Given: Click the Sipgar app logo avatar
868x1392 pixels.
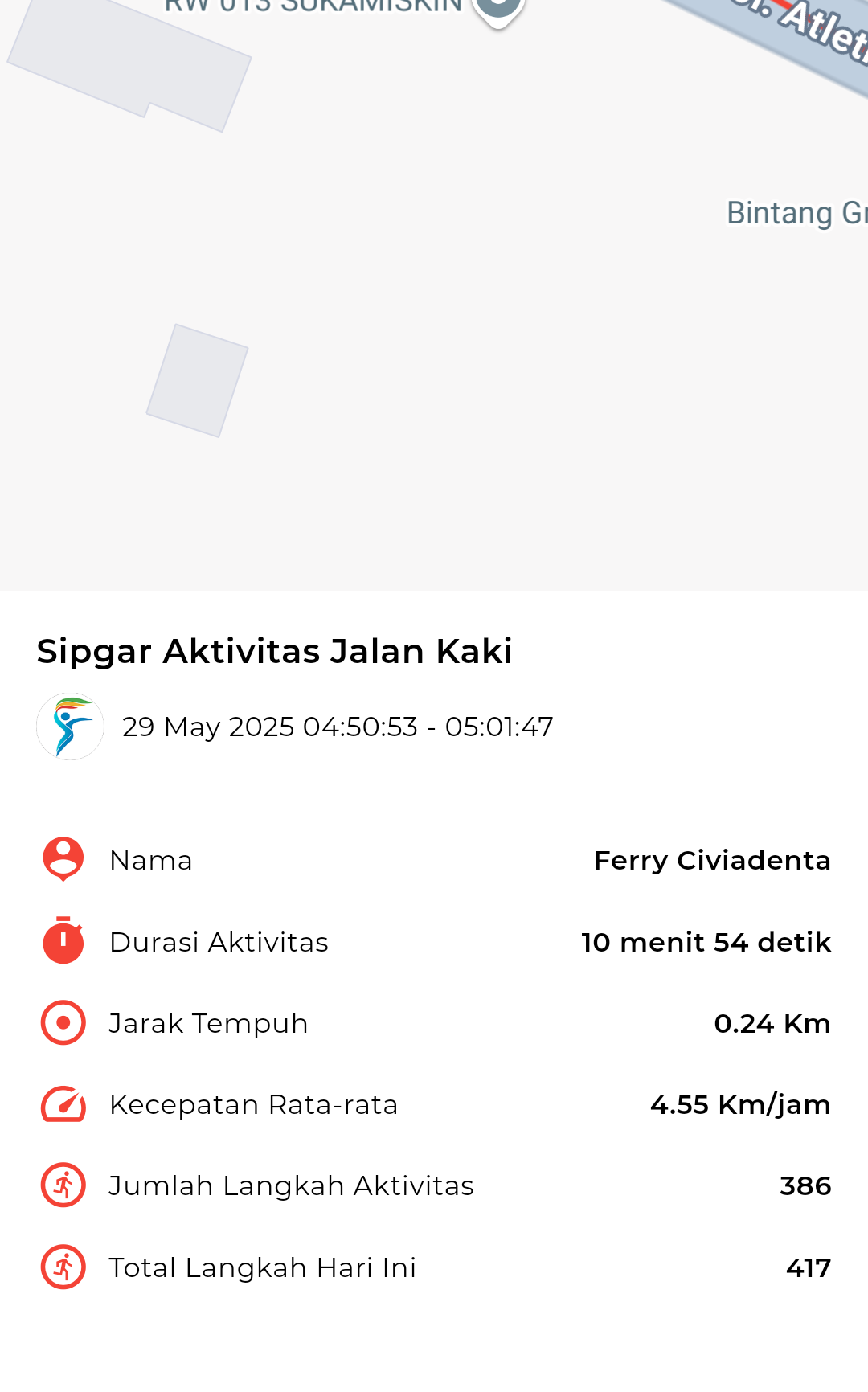Looking at the screenshot, I should coord(71,726).
